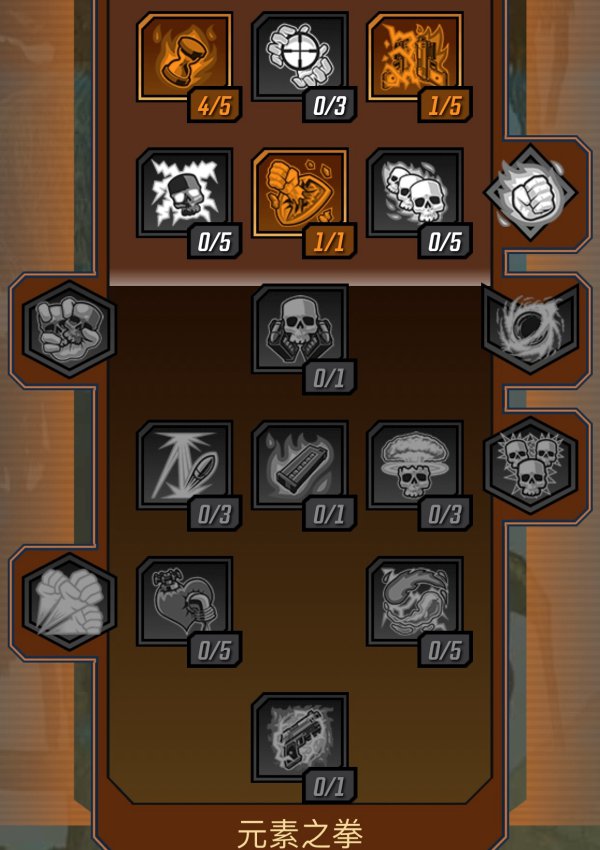Select the flaming magazine skill showing 0/1
This screenshot has height=850, width=600.
click(x=299, y=465)
